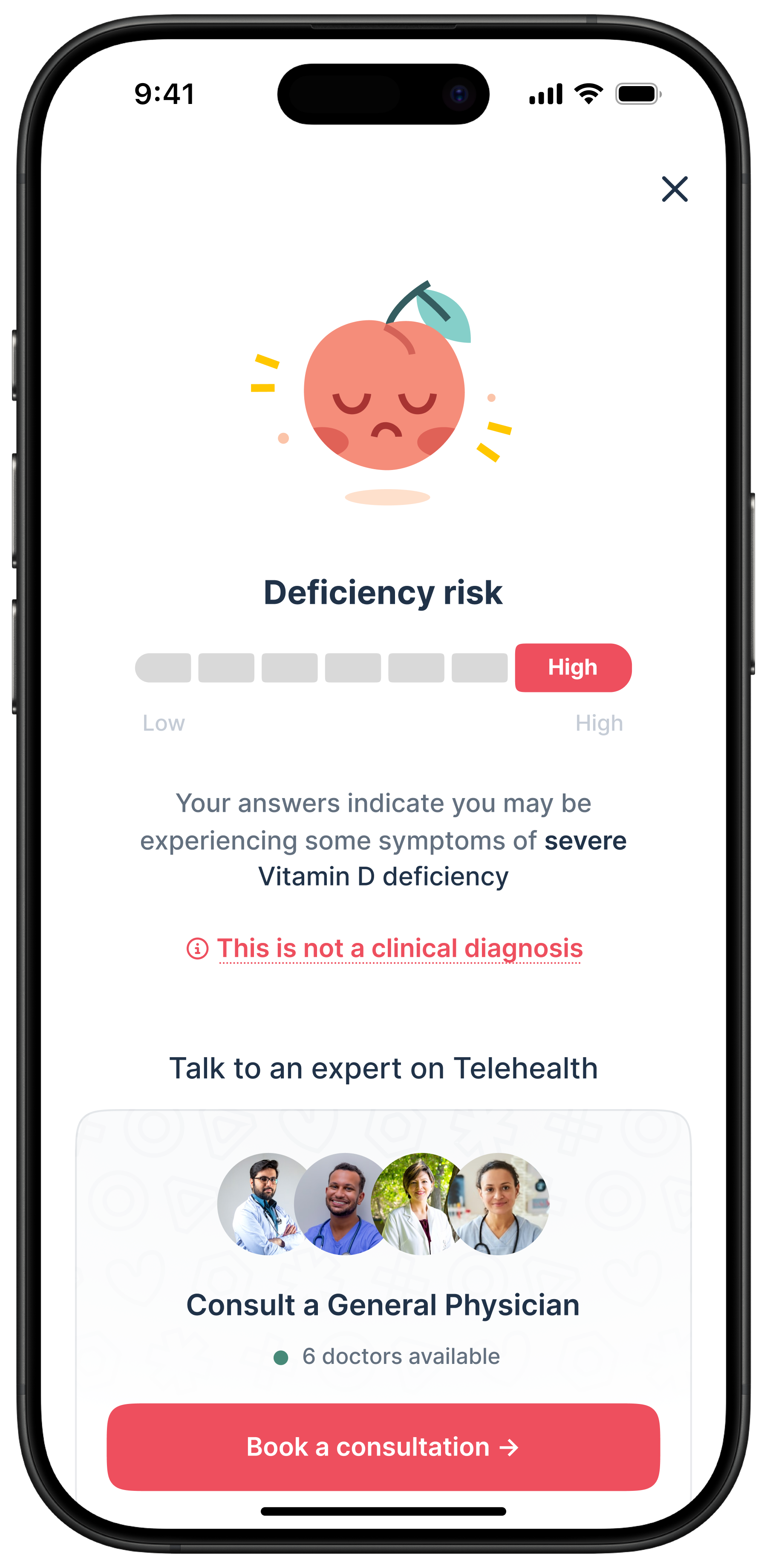Open the Consult a General Physician card

(383, 1305)
